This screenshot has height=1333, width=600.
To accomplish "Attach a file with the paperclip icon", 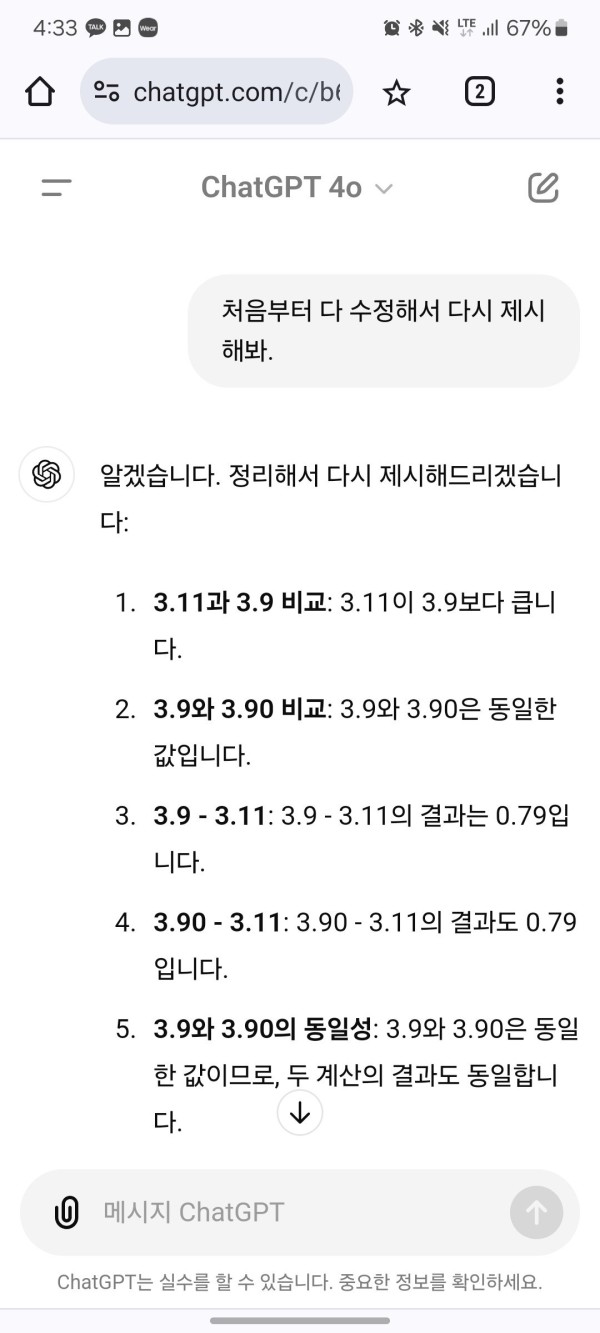I will 66,1213.
